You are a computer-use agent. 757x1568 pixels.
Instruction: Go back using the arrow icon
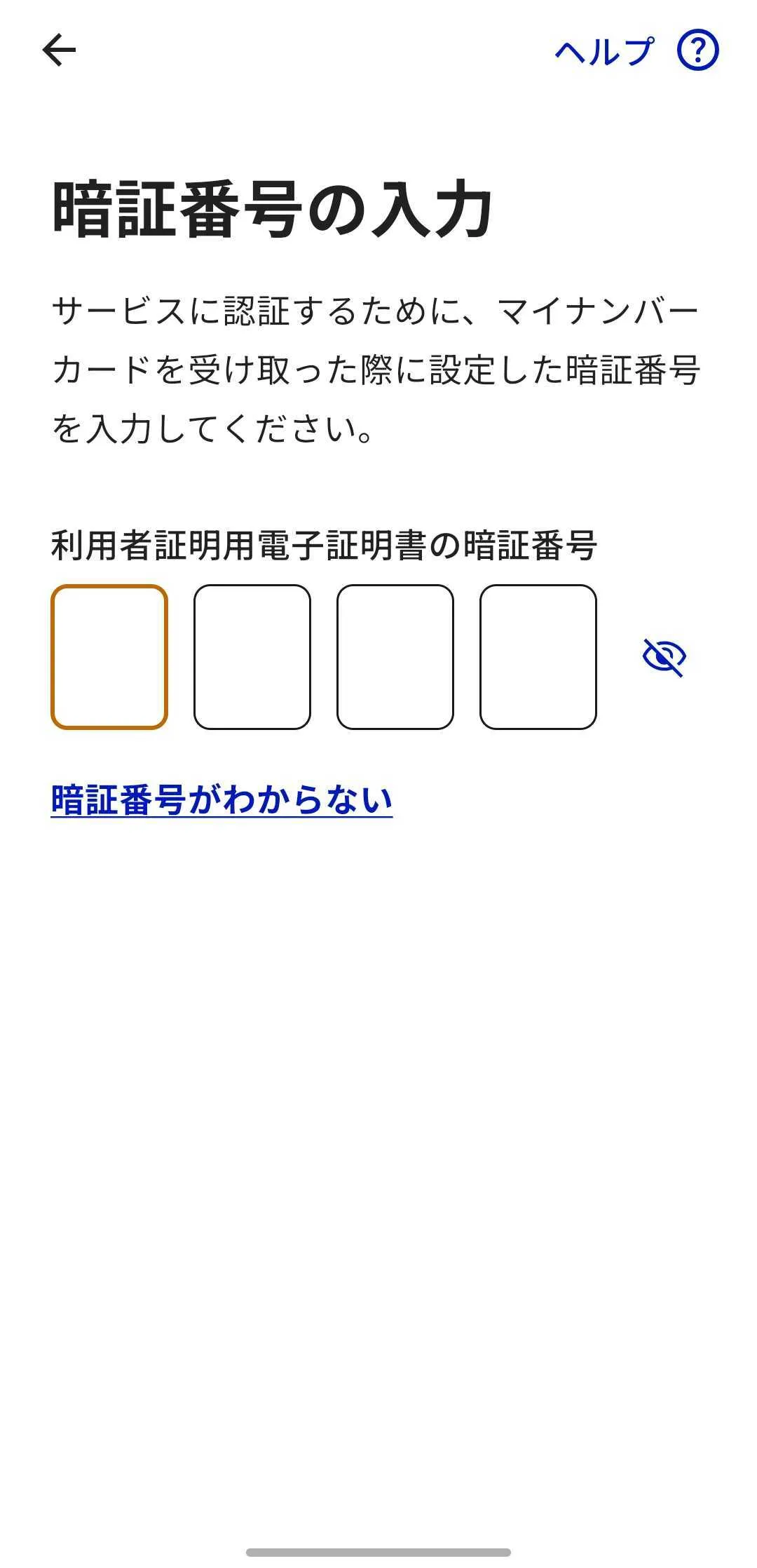(x=59, y=50)
